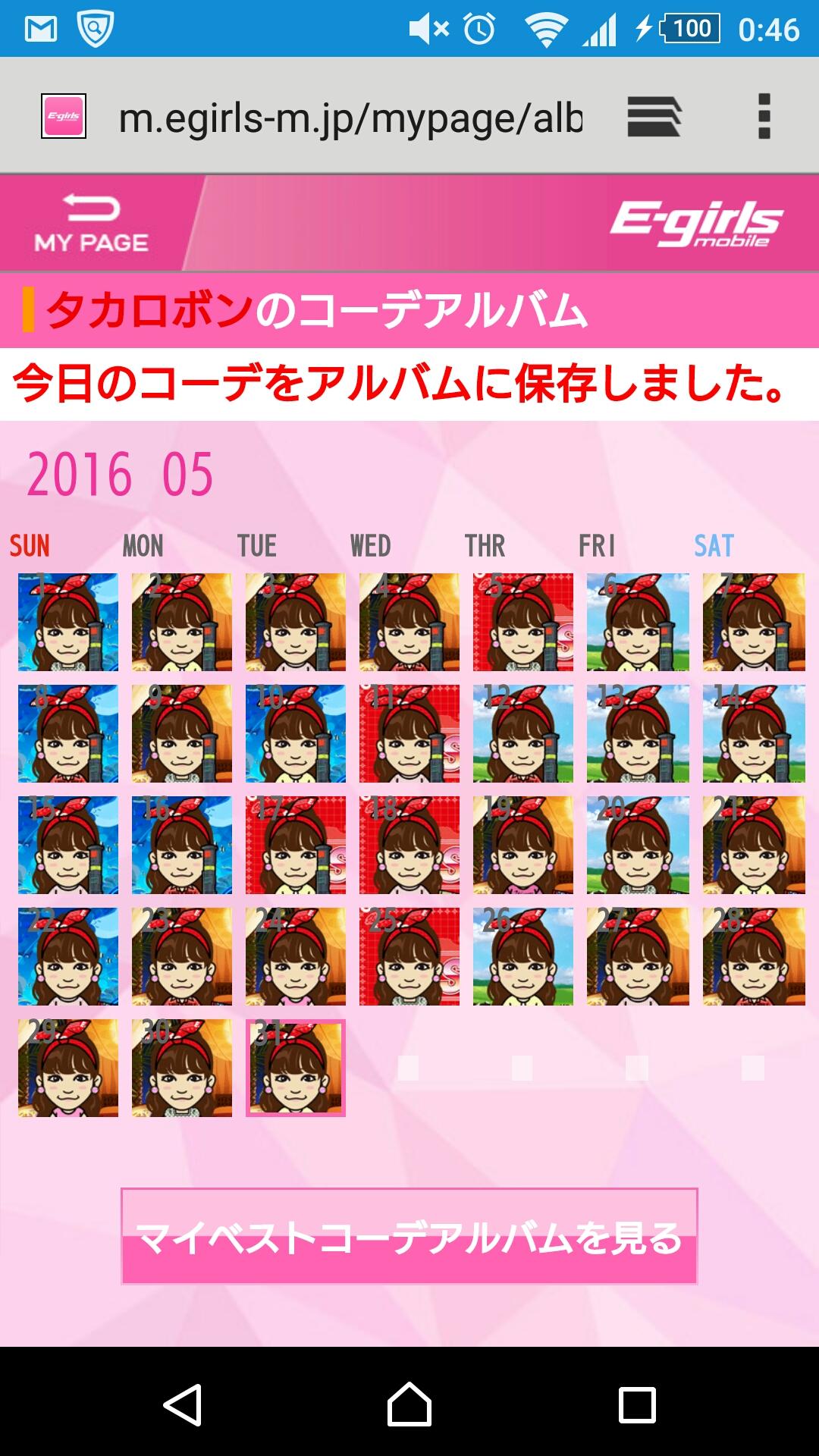Toggle the May 5 avatar selection

point(524,623)
